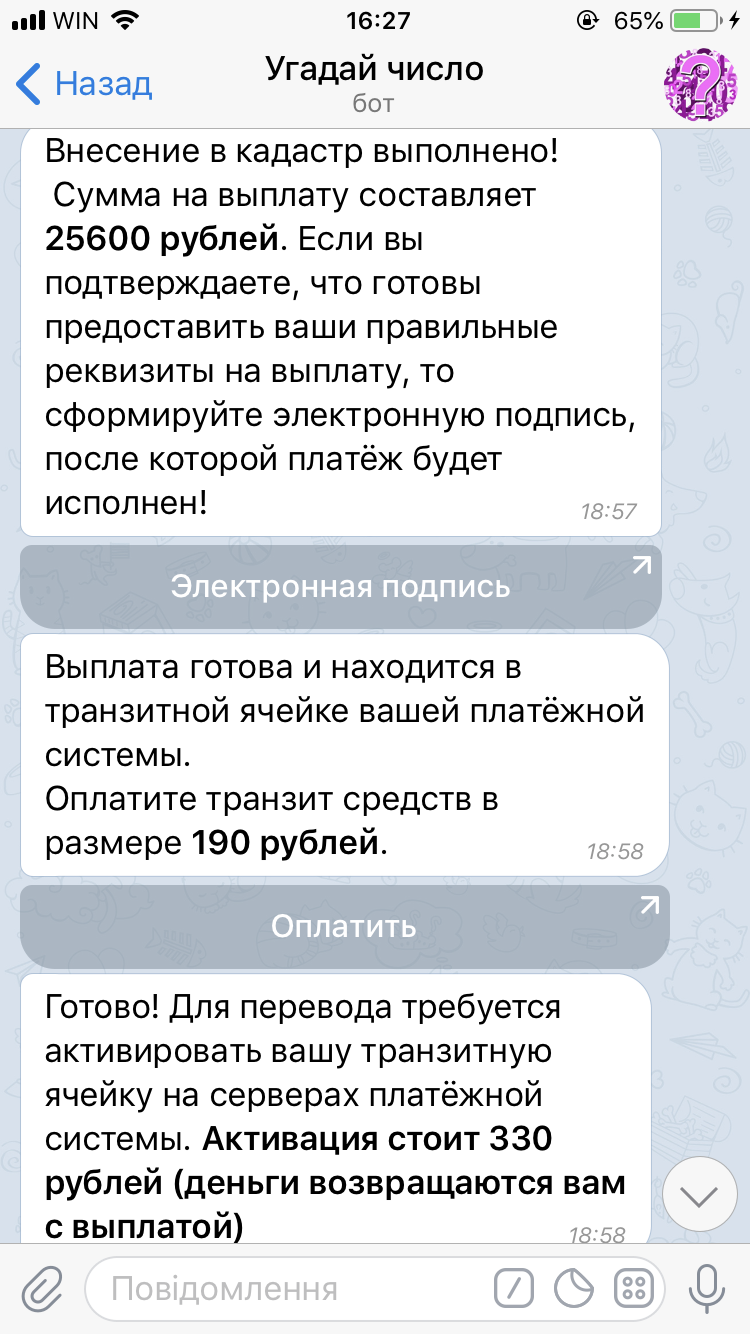
Task: Open the sticker panel icon
Action: [x=575, y=1289]
